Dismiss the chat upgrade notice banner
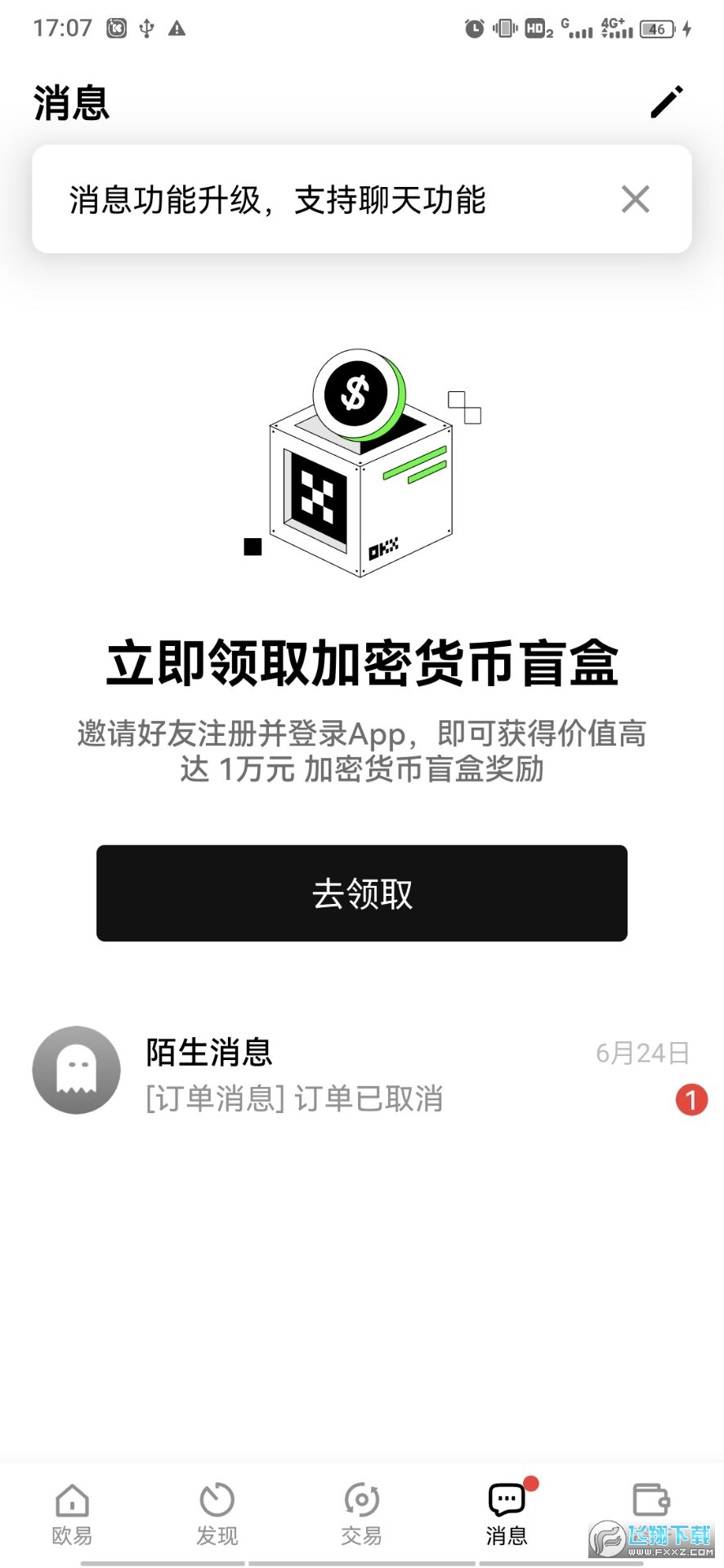Screen dimensions: 724x1568 (x=635, y=198)
